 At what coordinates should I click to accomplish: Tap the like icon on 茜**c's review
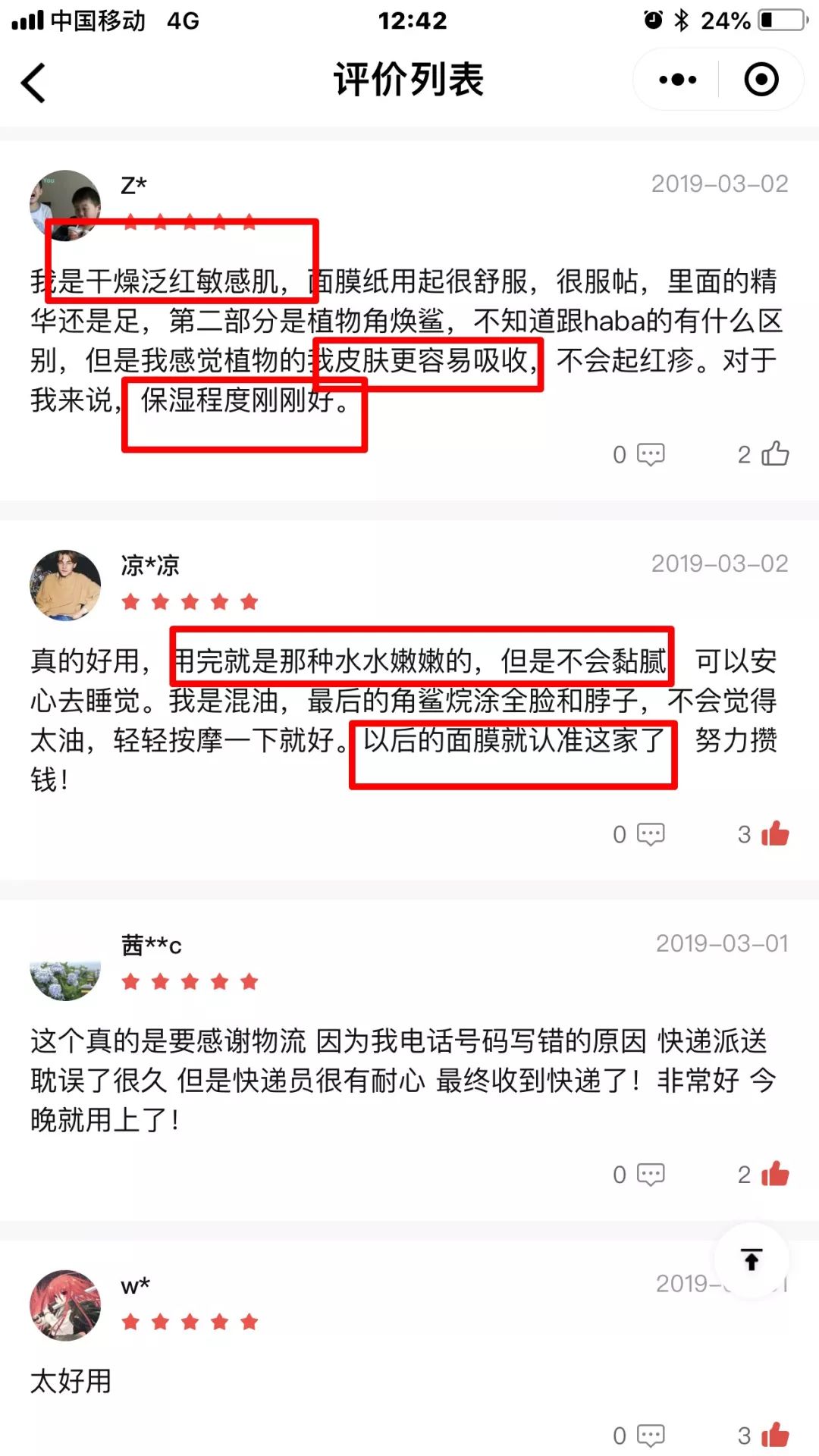[775, 1174]
